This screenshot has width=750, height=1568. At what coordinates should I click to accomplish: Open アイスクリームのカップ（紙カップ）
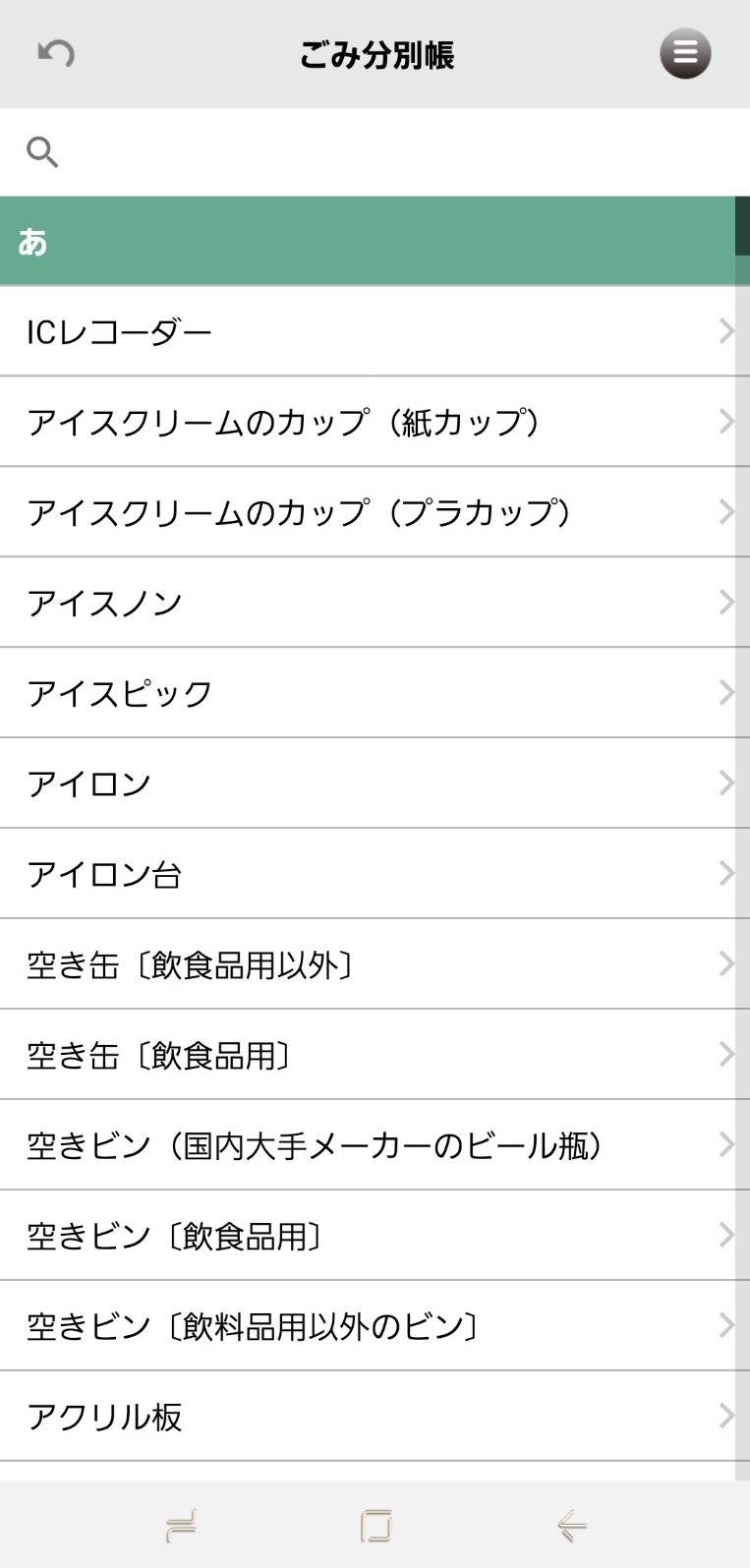tap(368, 422)
